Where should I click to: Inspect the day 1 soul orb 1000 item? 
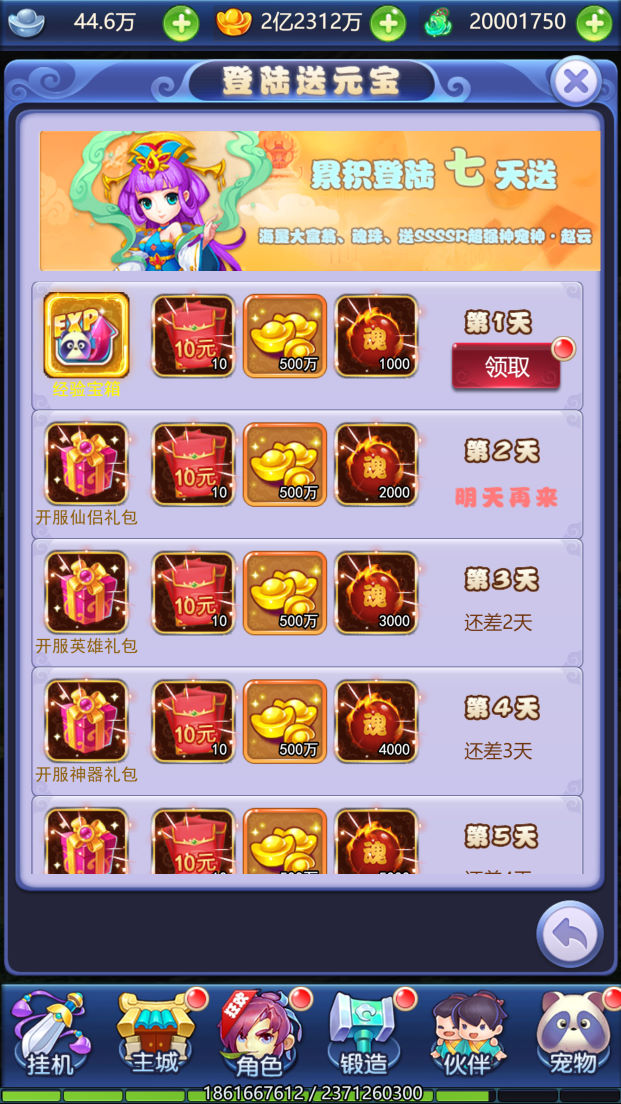(376, 336)
